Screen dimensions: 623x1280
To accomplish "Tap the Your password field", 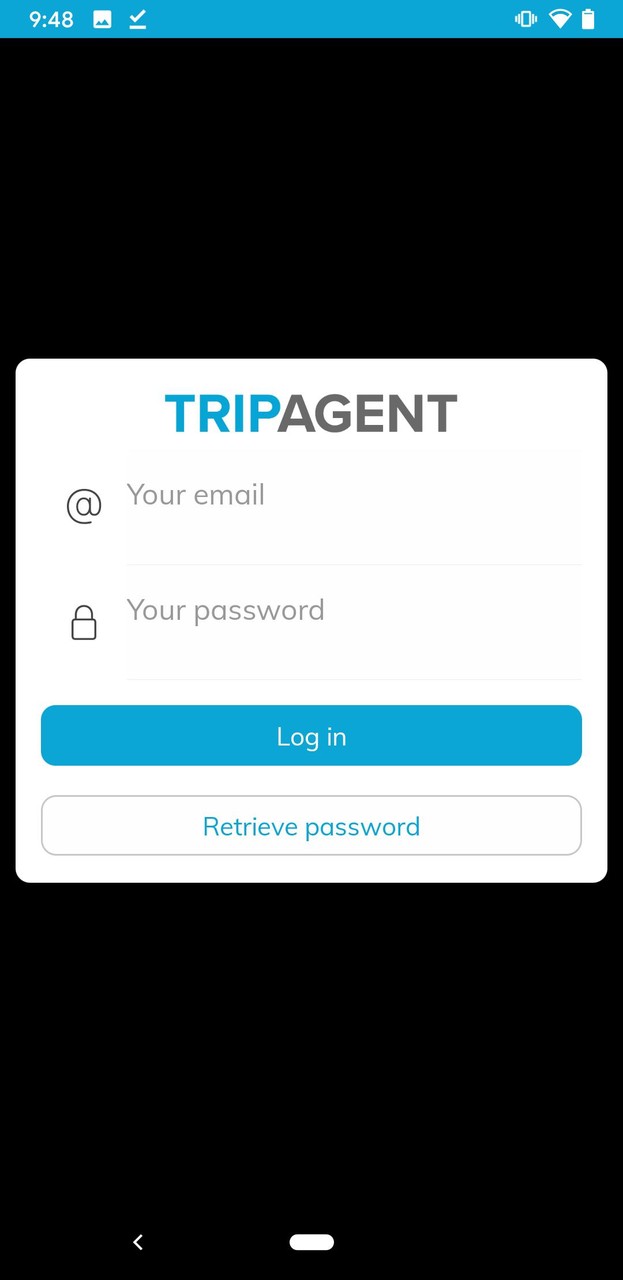I will click(x=352, y=622).
